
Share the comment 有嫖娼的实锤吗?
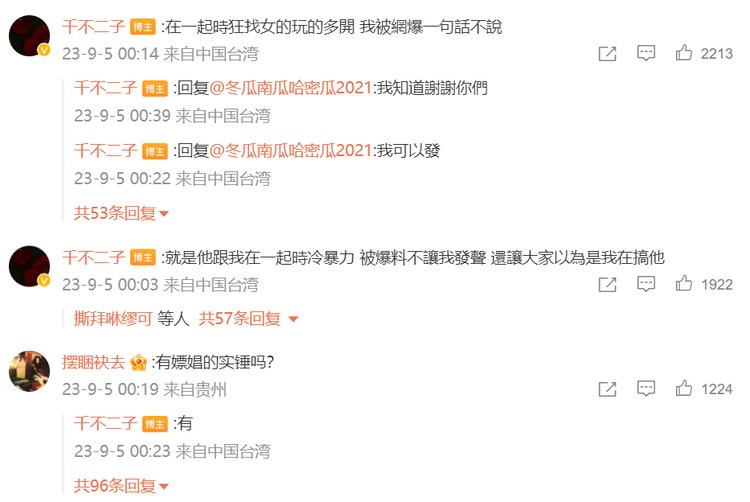click(x=607, y=389)
